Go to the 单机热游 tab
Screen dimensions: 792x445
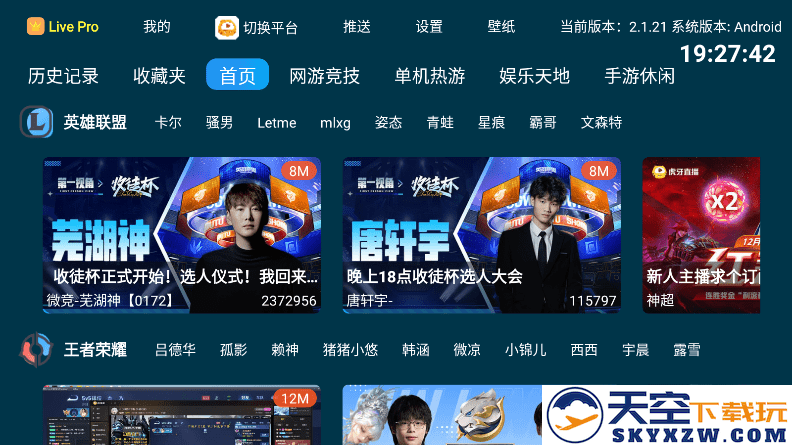click(429, 75)
